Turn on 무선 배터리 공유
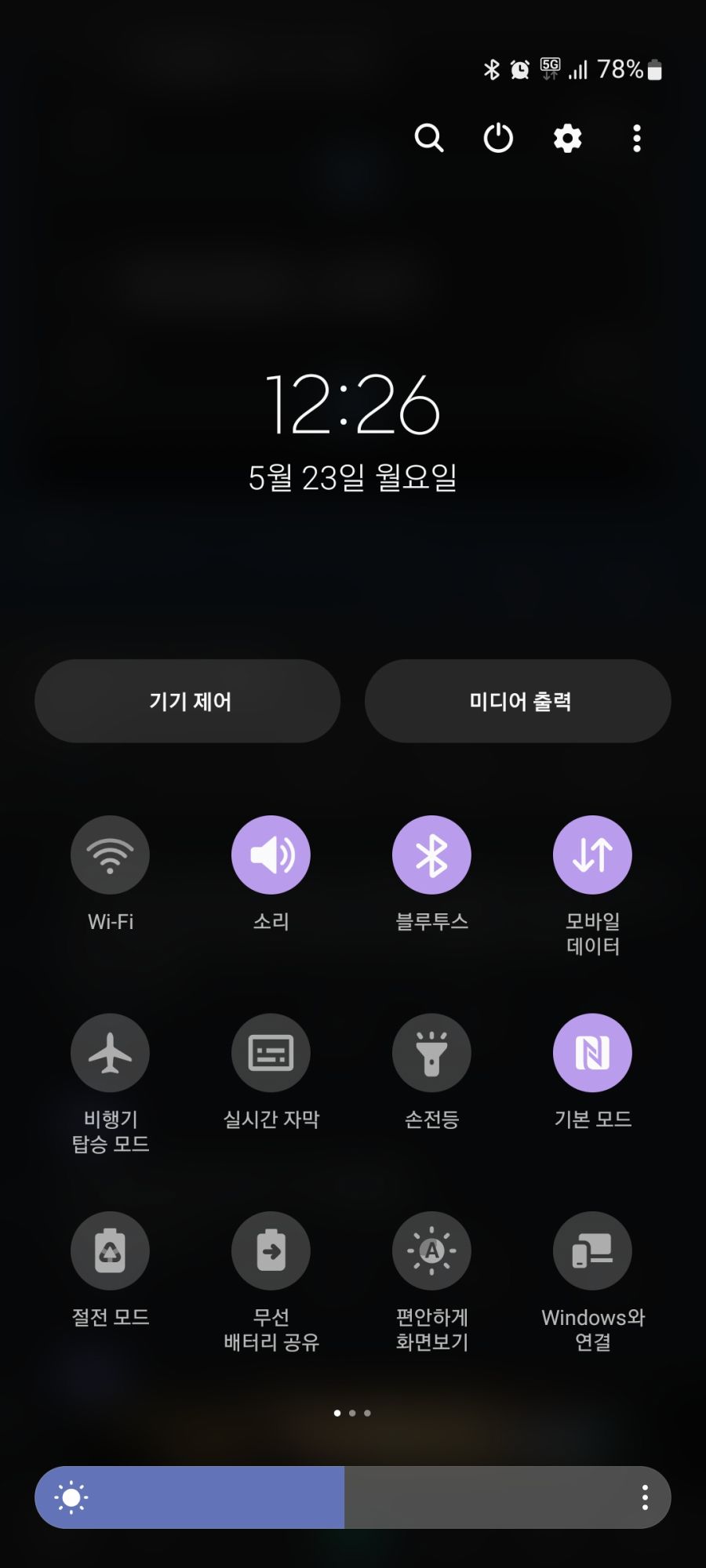This screenshot has height=1568, width=706. click(x=271, y=1250)
